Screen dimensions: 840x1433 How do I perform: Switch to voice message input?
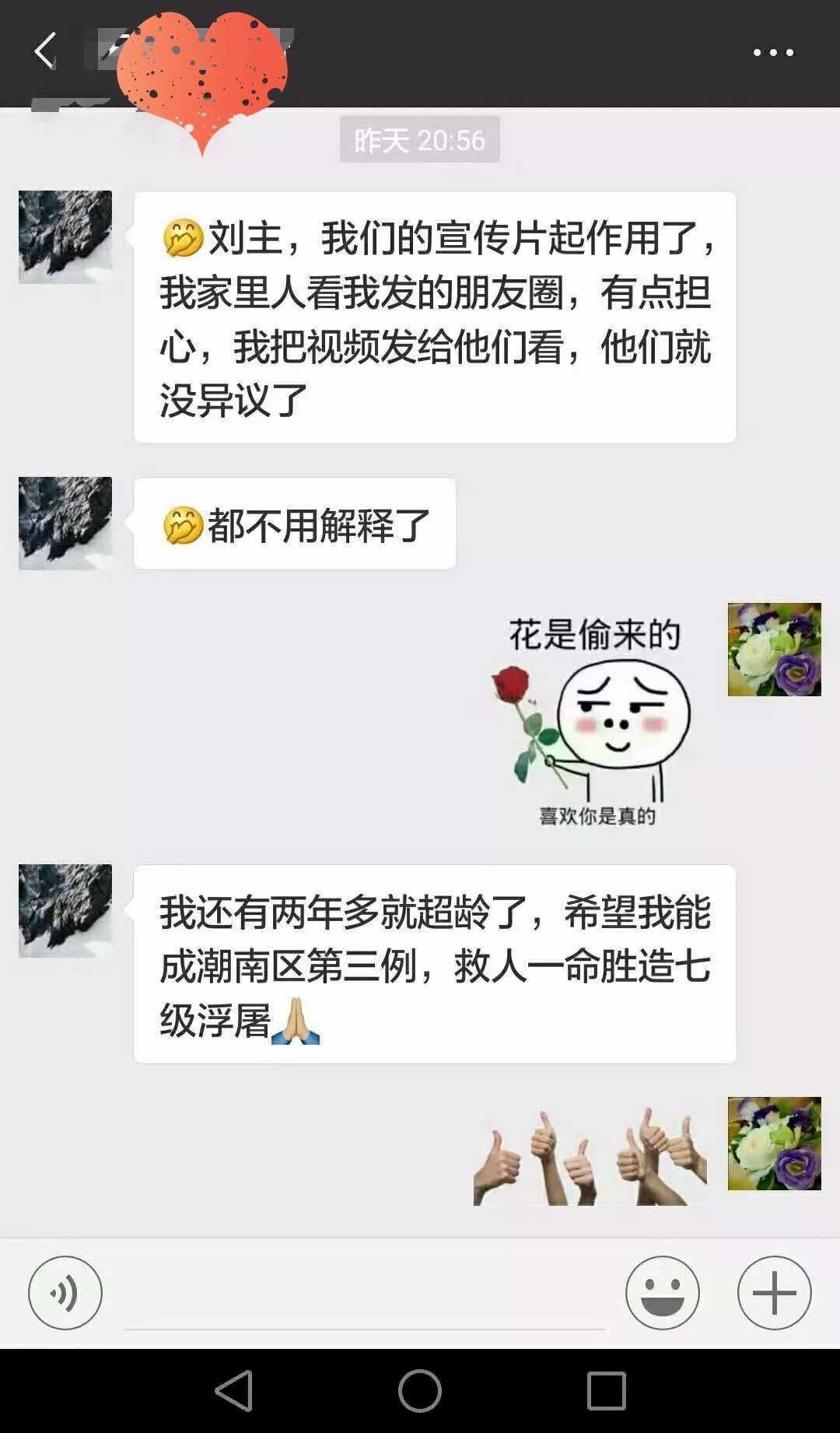coord(65,1293)
